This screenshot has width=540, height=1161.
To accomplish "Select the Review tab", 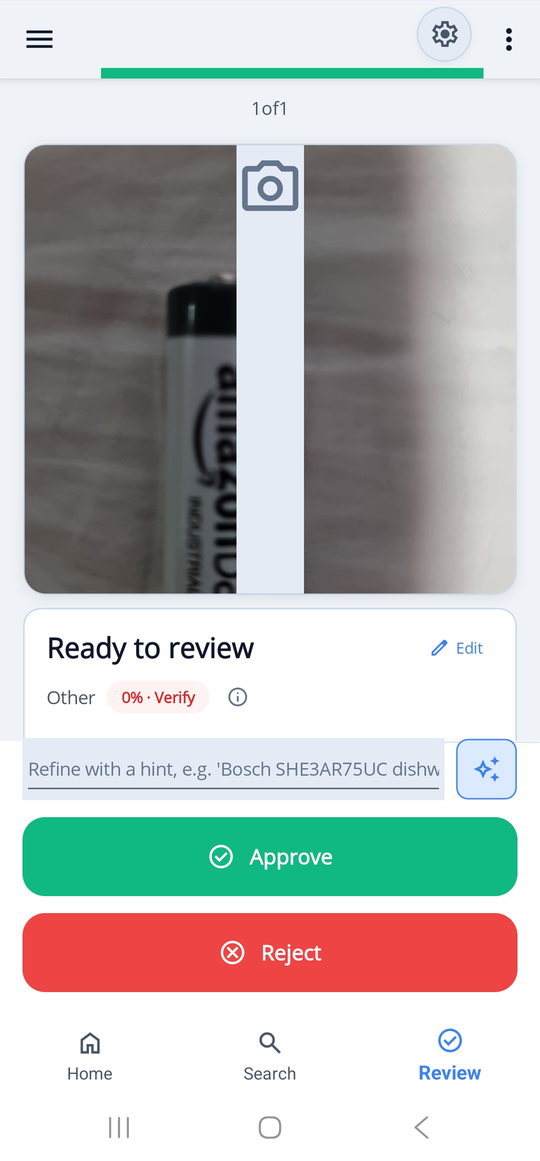I will pos(450,1057).
